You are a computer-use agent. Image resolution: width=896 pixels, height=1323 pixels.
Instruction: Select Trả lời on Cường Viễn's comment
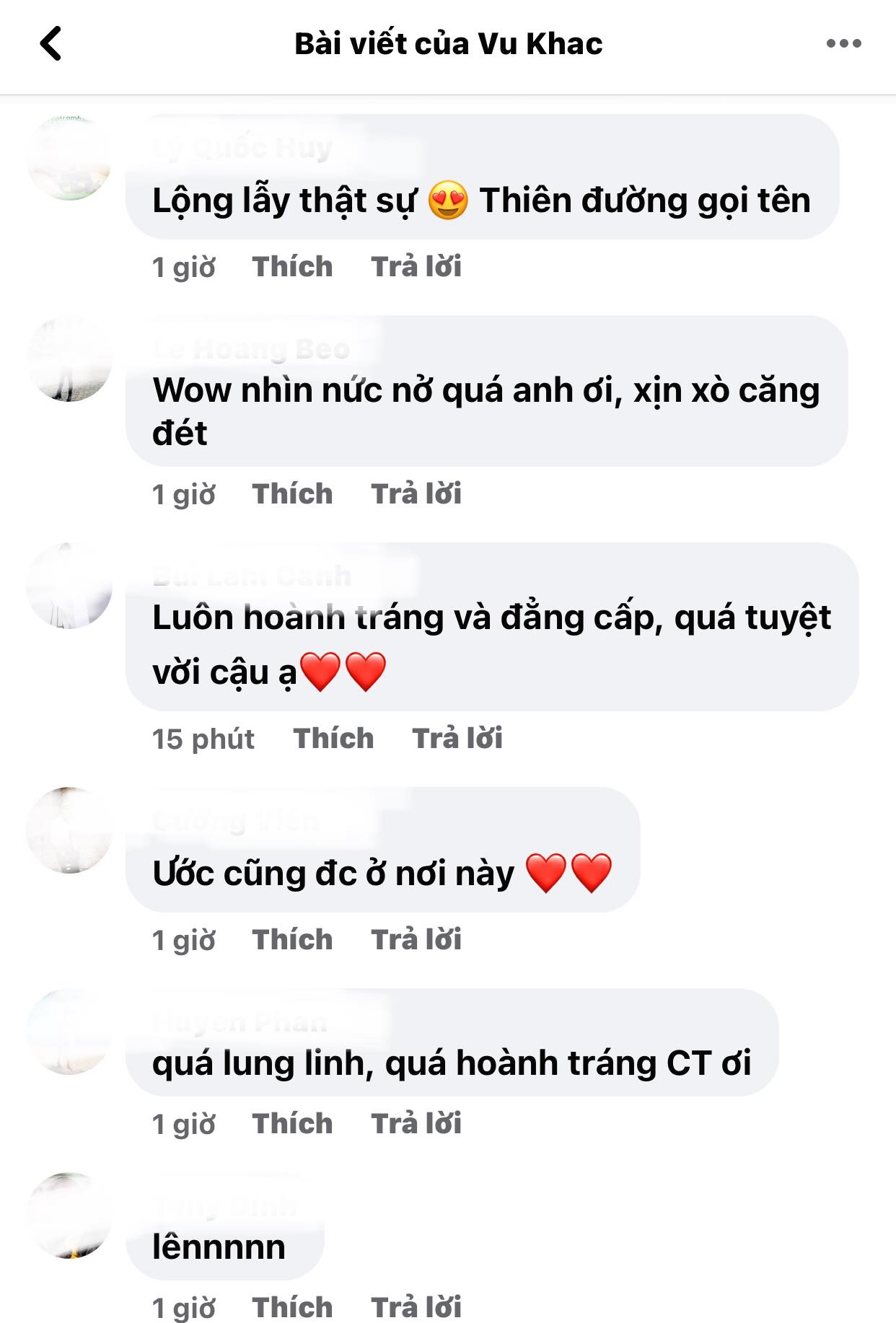[417, 939]
